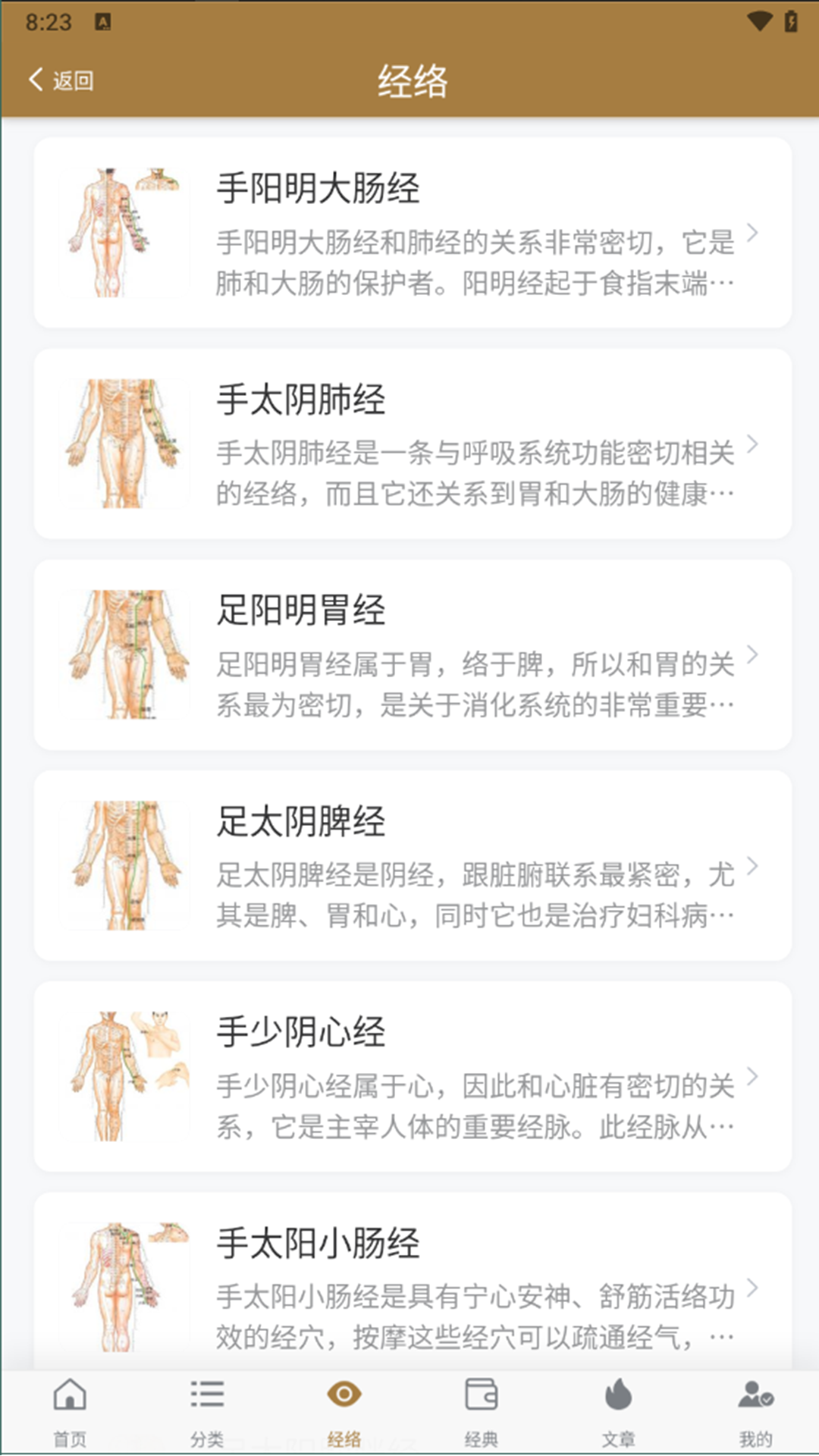The width and height of the screenshot is (819, 1456).
Task: Tap the back arrow icon in the header
Action: point(33,79)
